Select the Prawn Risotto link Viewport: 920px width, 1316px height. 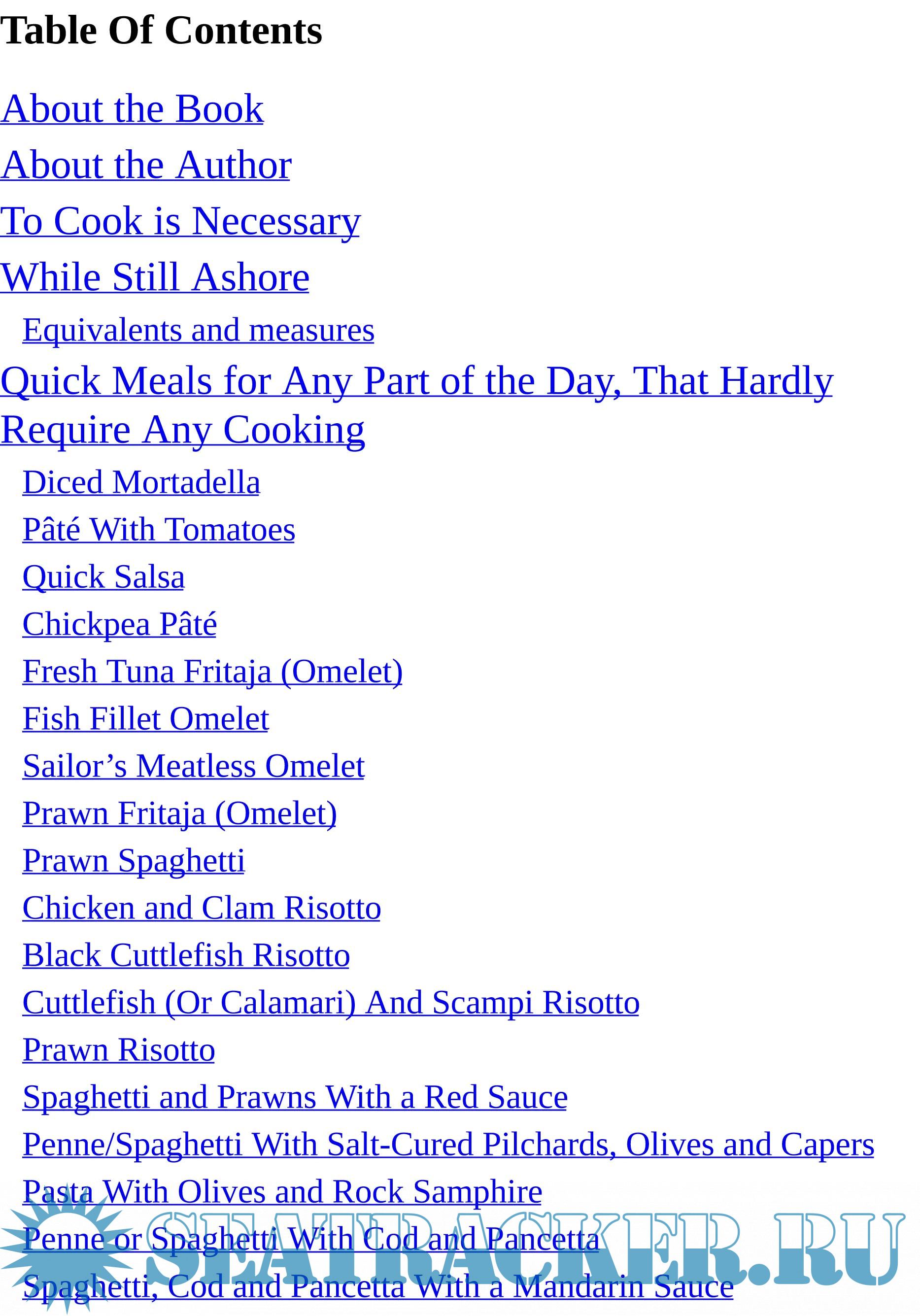click(x=119, y=1050)
